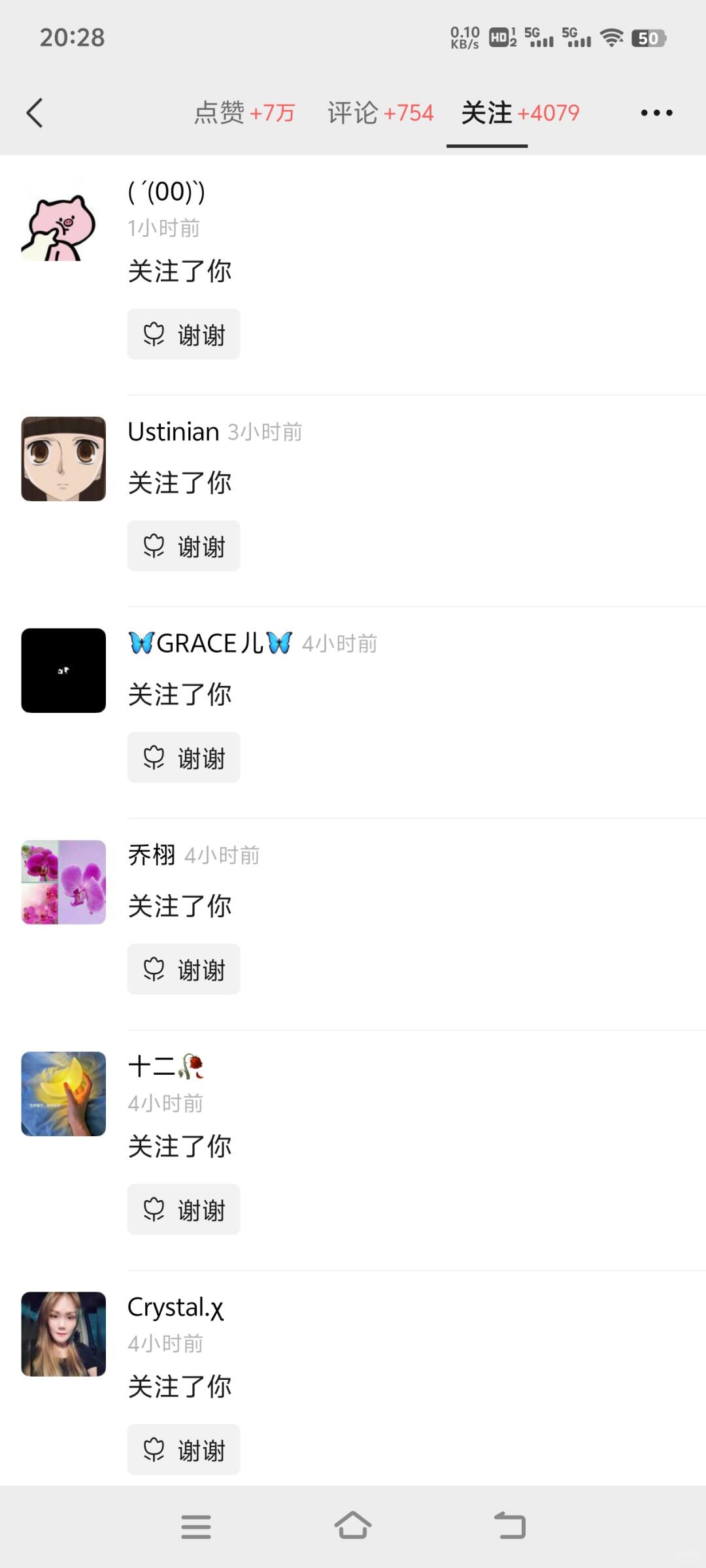The height and width of the screenshot is (1568, 706).
Task: Go to the system home screen
Action: tap(353, 1526)
